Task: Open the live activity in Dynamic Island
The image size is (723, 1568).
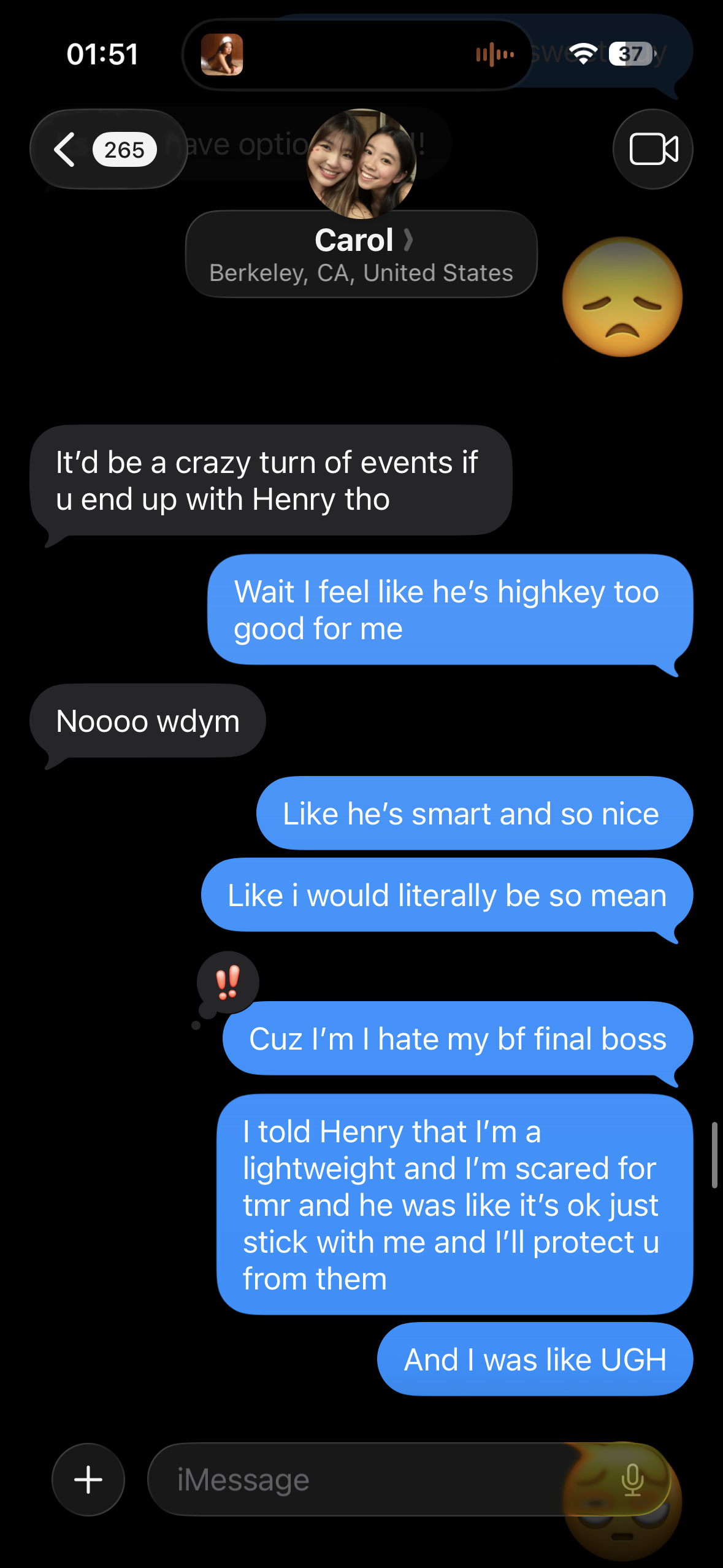Action: click(x=357, y=55)
